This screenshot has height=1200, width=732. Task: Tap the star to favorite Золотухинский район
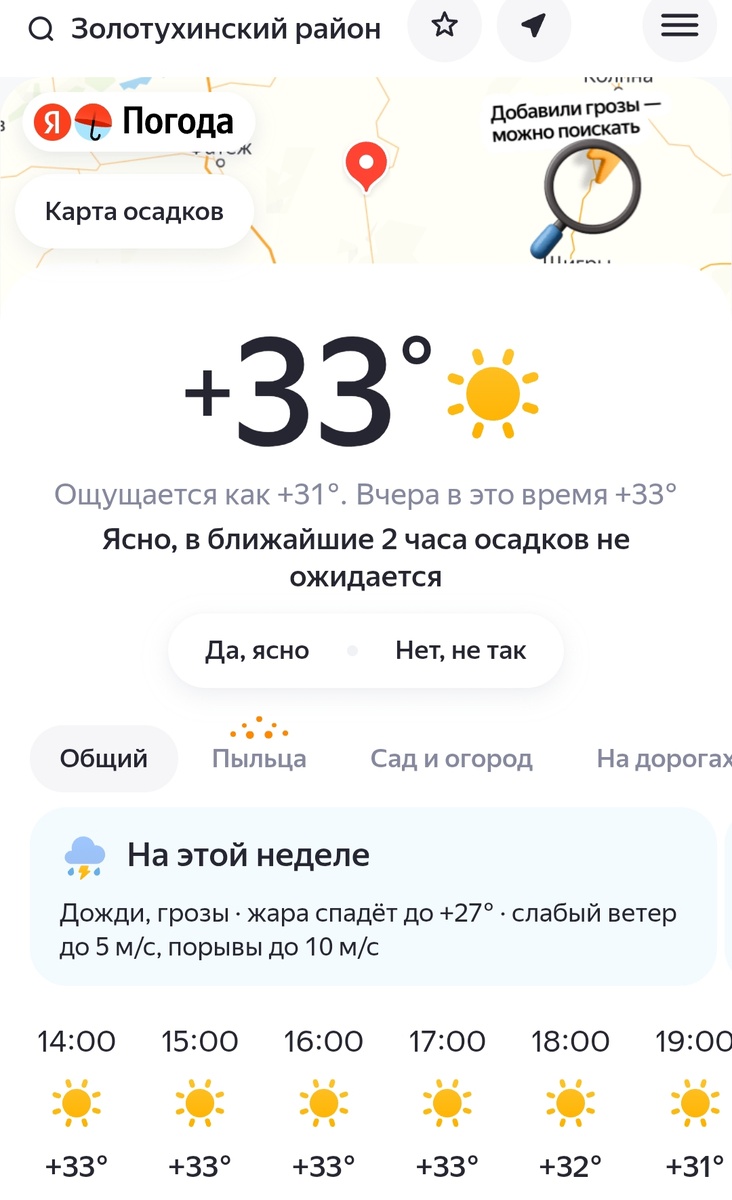[x=443, y=27]
